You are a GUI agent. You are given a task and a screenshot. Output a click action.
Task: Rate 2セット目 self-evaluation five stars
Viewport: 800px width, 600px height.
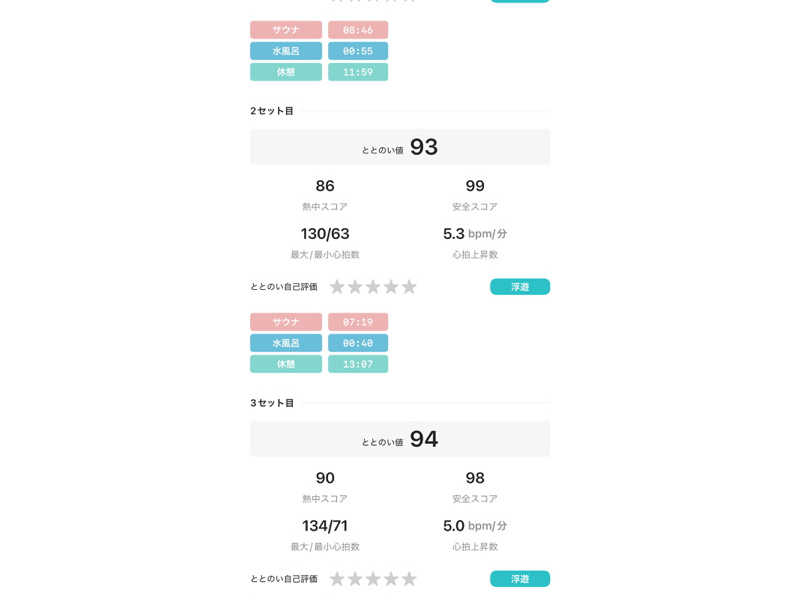(409, 287)
